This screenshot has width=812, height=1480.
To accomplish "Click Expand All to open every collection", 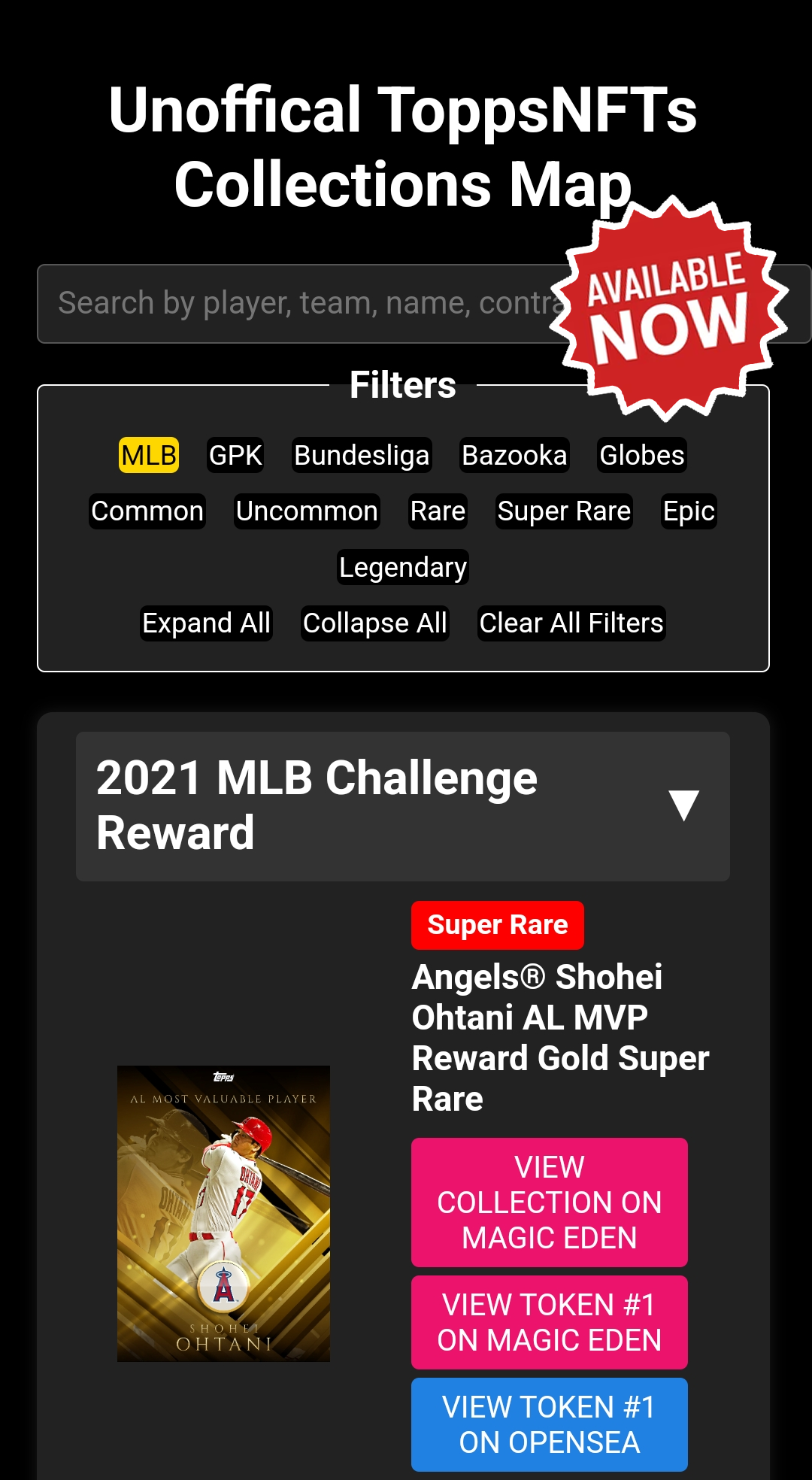I will [205, 623].
